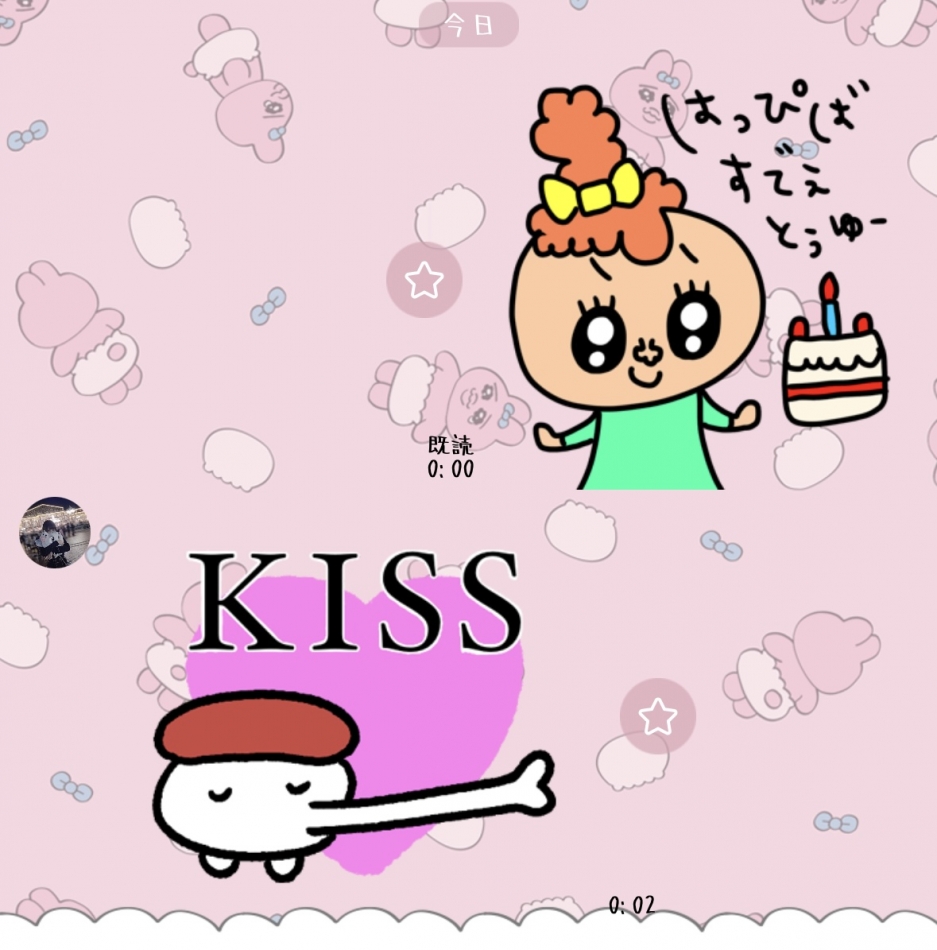Star the birthday cake sticker message
The width and height of the screenshot is (937, 950).
(424, 281)
